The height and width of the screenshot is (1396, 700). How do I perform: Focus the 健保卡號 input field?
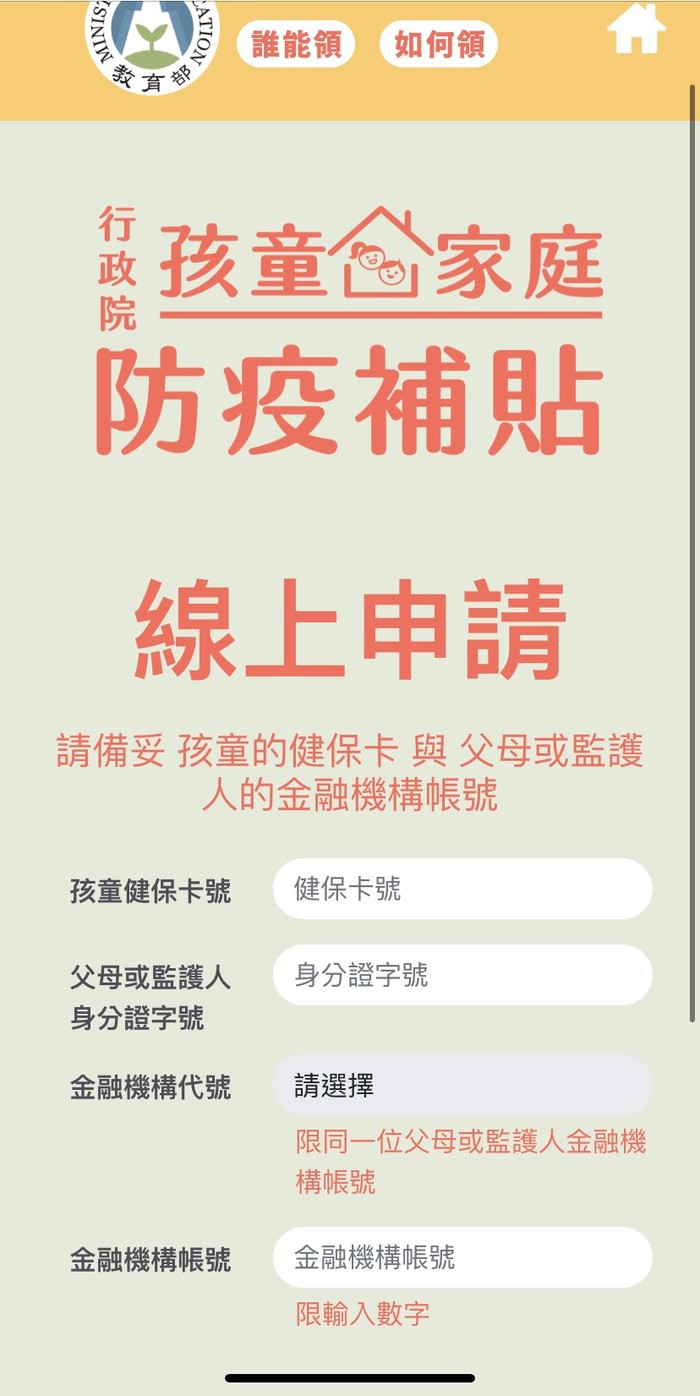(462, 889)
